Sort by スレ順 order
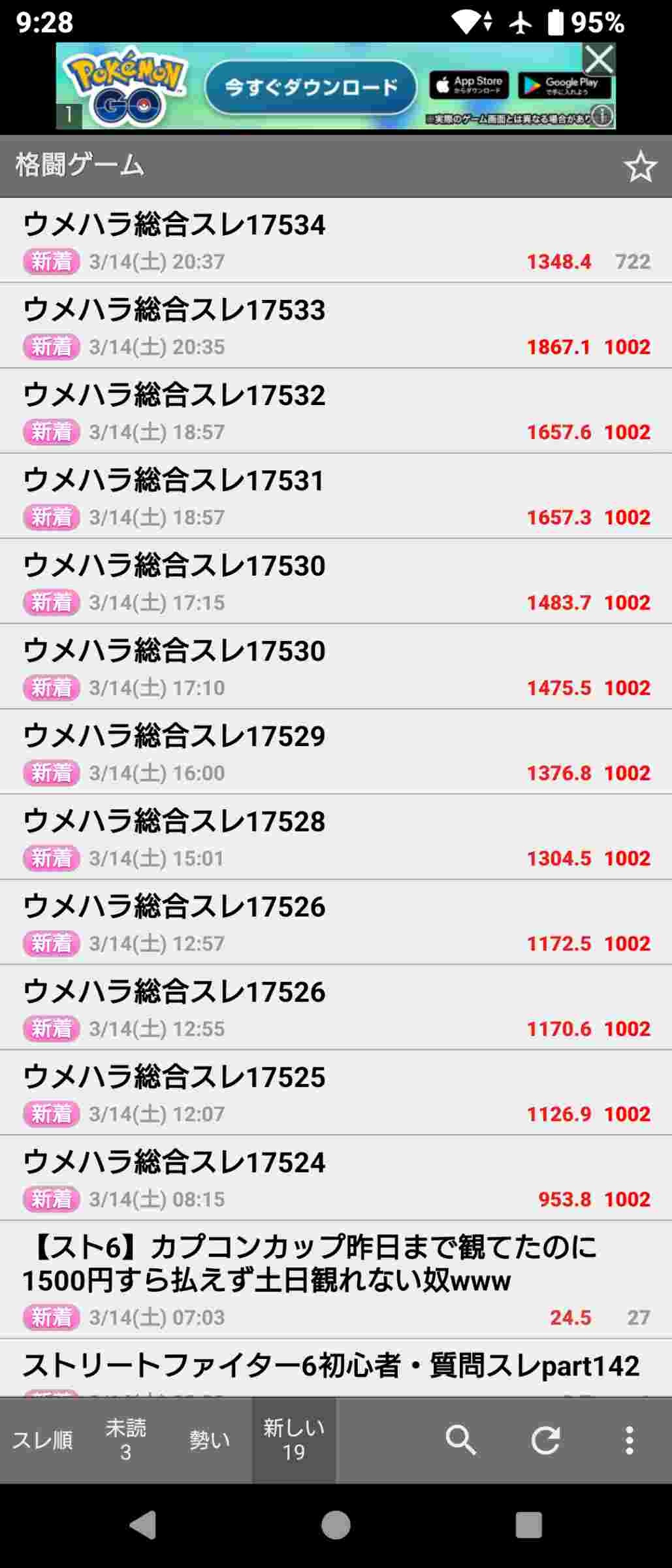Image resolution: width=672 pixels, height=1568 pixels. click(42, 1440)
